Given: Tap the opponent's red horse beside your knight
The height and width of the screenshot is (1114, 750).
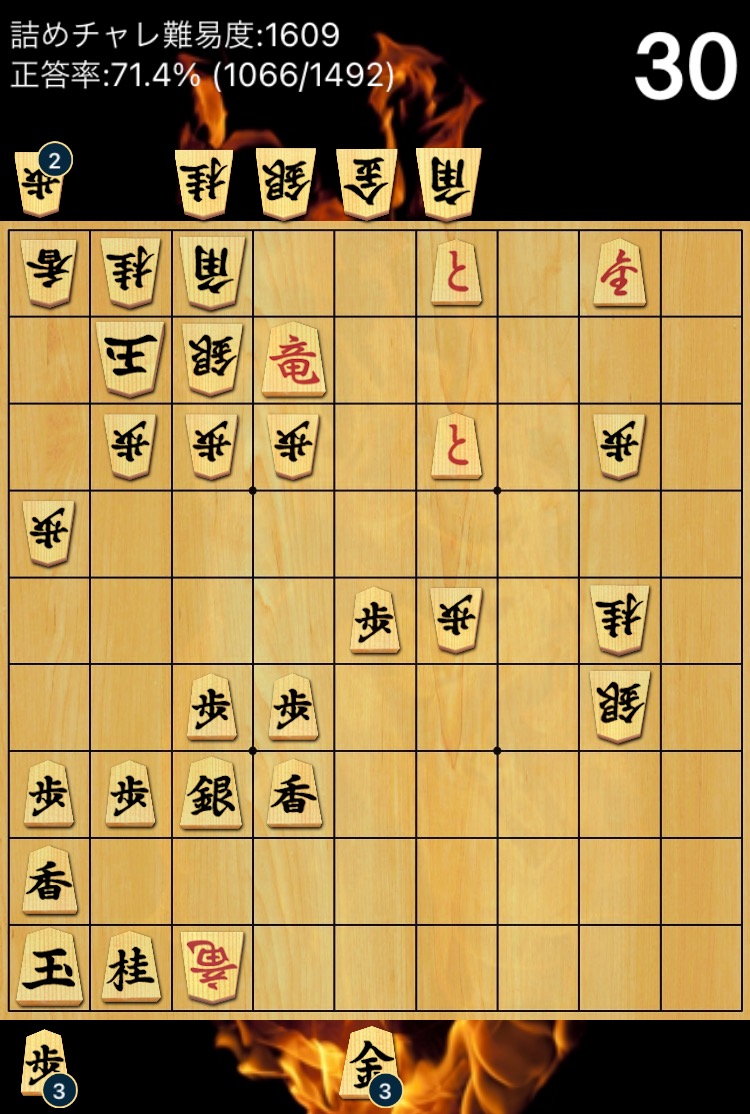Looking at the screenshot, I should tap(211, 967).
